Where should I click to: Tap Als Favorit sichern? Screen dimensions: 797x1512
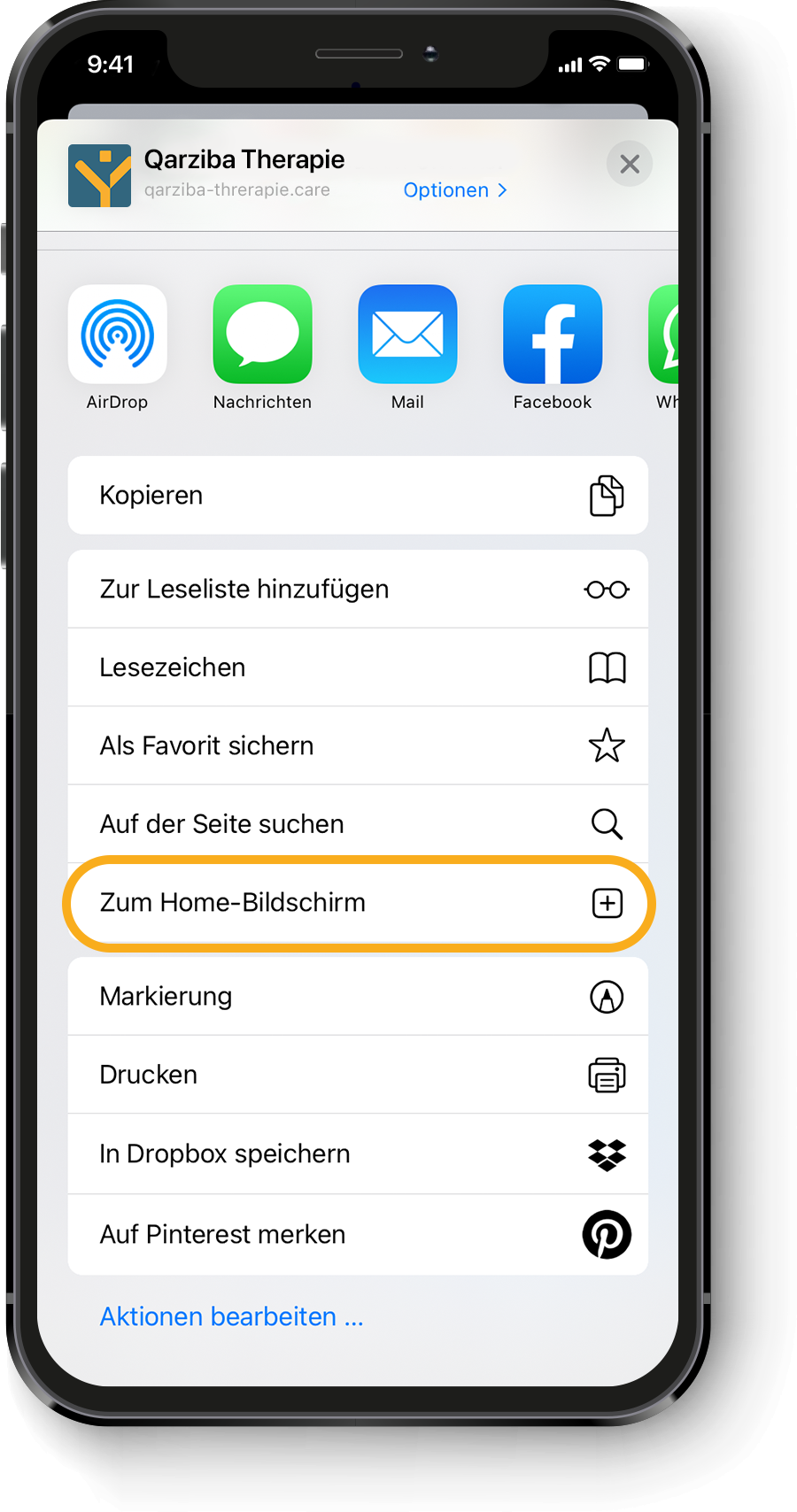[358, 745]
